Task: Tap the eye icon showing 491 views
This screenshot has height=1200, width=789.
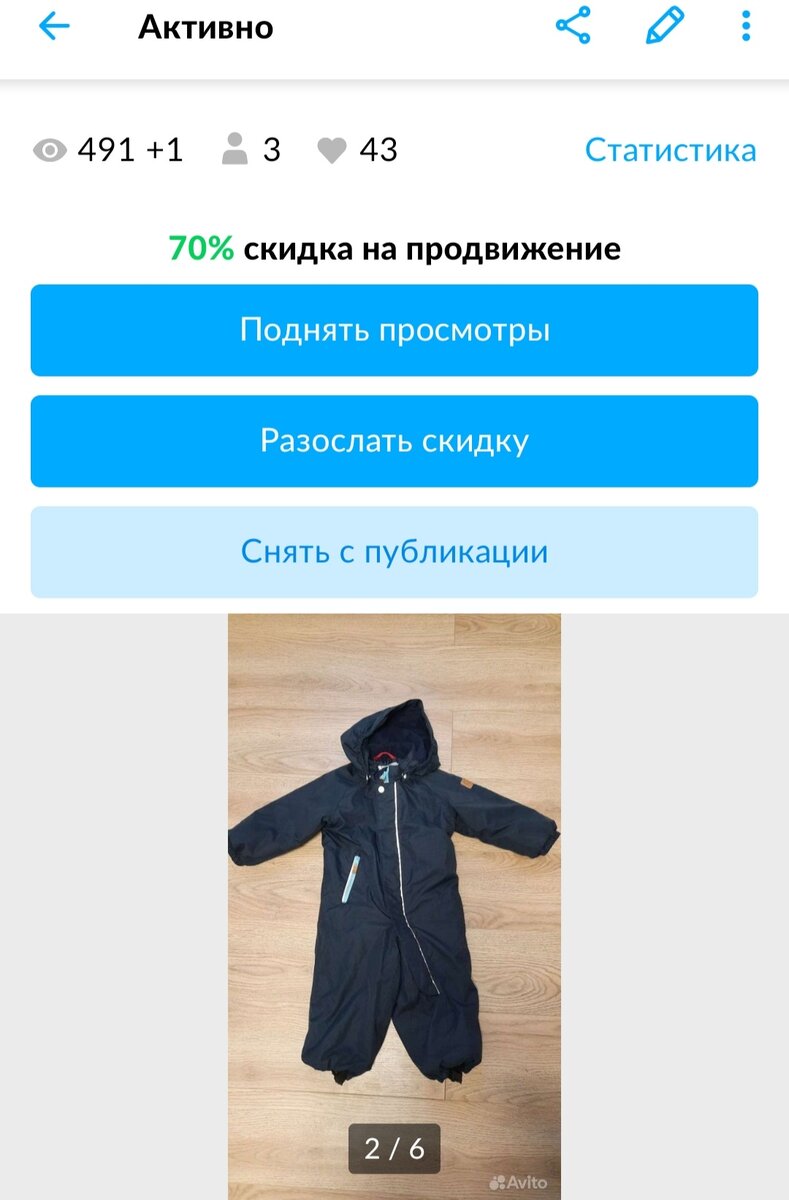Action: 48,150
